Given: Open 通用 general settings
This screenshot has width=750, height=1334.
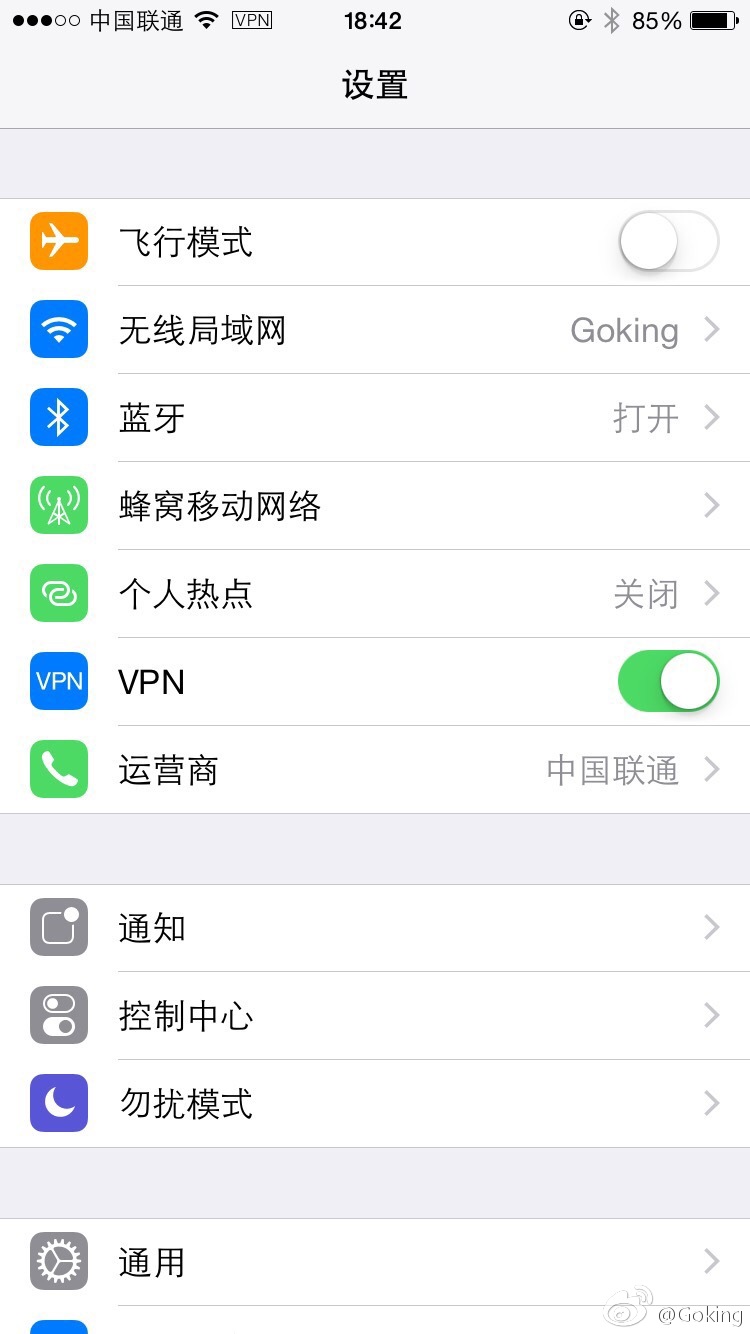Looking at the screenshot, I should click(x=375, y=1262).
